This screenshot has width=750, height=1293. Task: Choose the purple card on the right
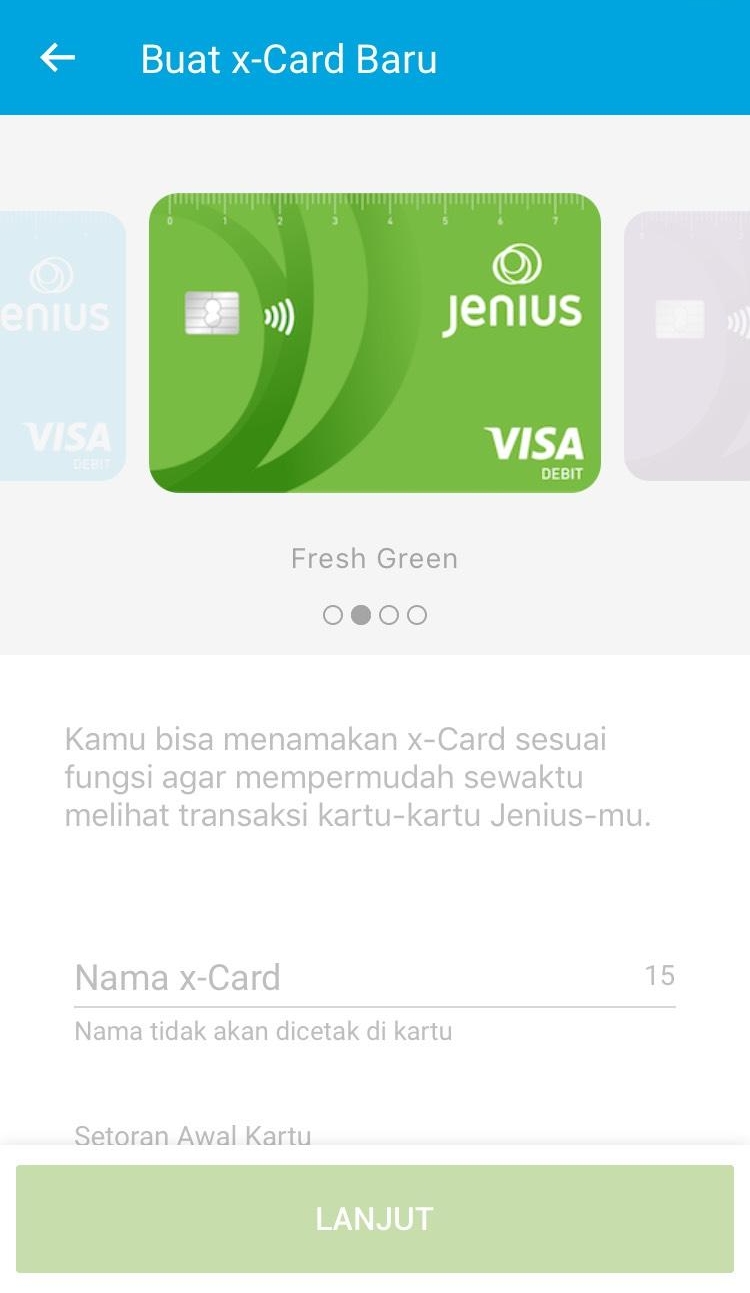[690, 346]
